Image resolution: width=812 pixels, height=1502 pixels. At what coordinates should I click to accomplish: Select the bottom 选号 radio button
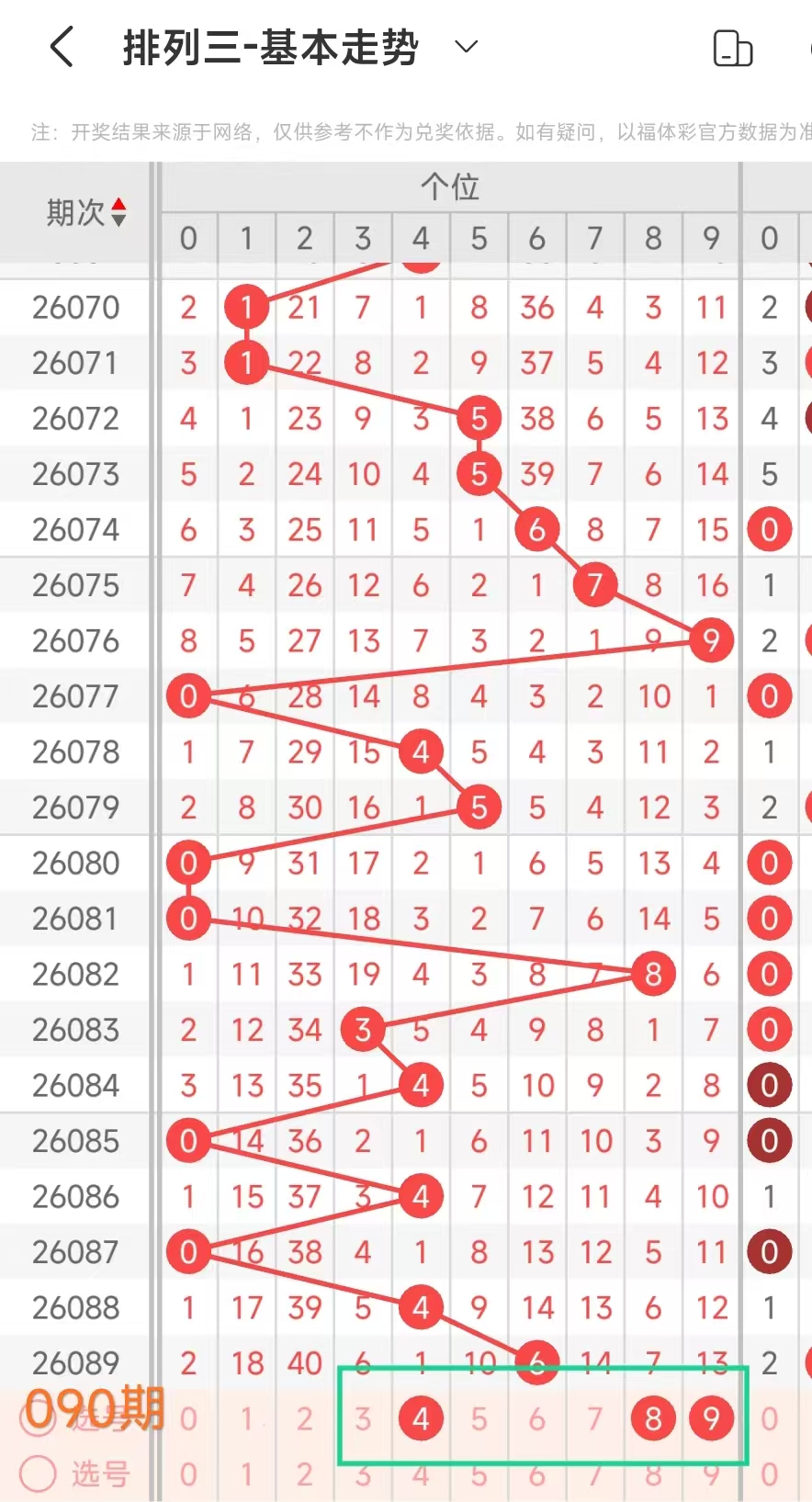click(x=39, y=1474)
